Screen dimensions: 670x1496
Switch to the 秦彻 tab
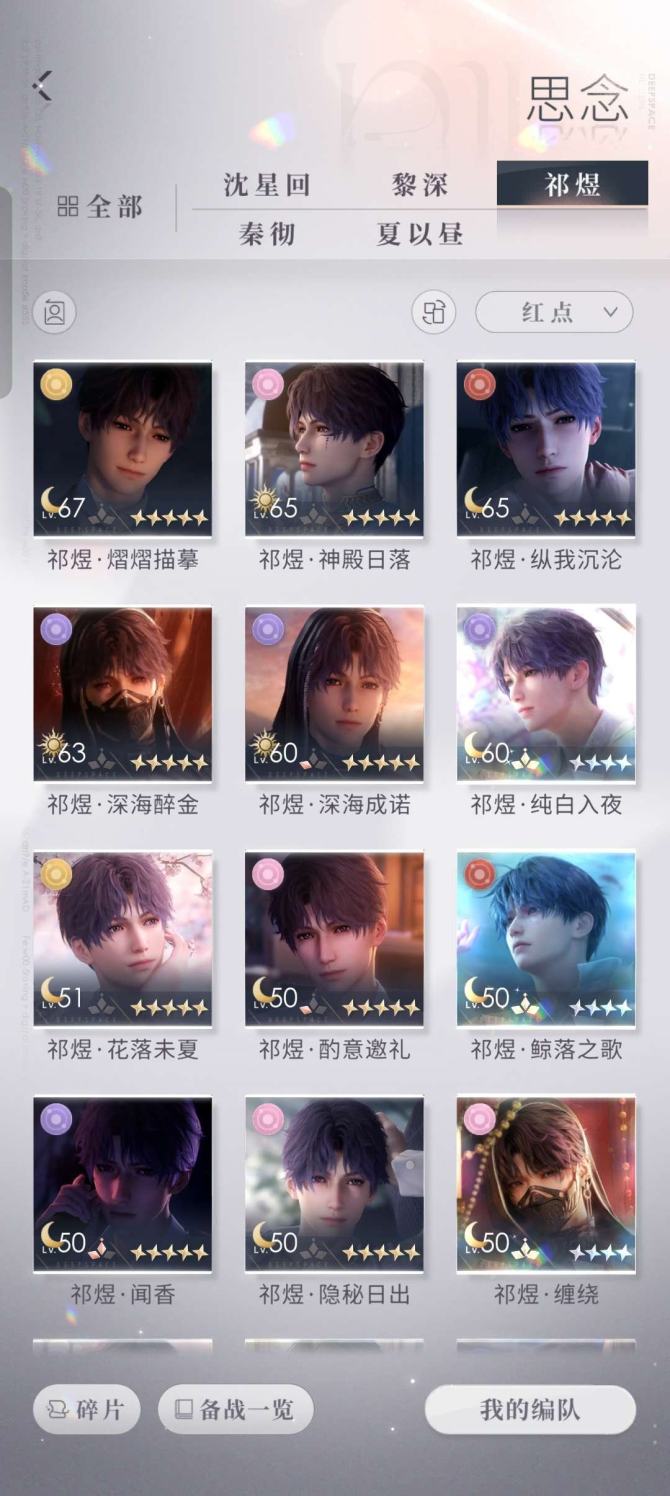coord(266,234)
